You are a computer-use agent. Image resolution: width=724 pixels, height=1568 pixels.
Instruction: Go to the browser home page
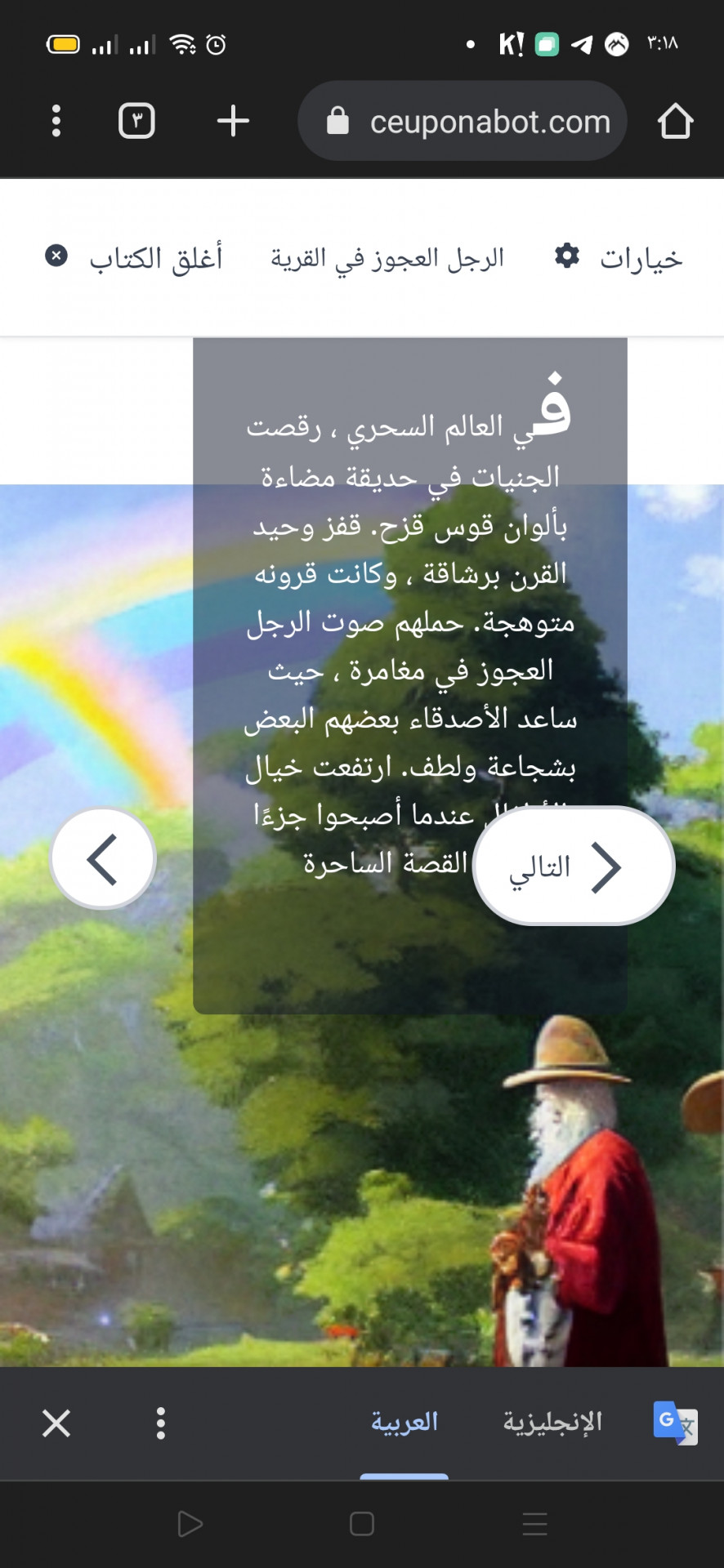(675, 121)
